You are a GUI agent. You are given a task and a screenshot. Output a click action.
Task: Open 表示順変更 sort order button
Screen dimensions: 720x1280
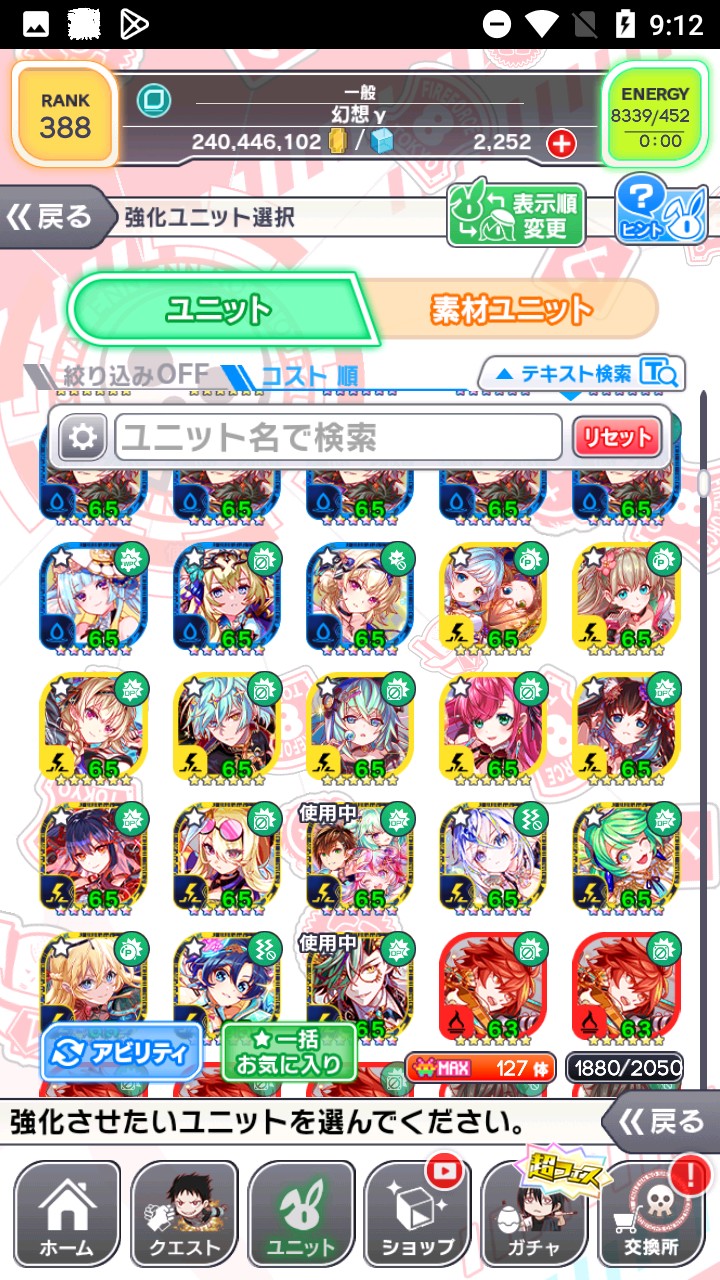tap(516, 215)
